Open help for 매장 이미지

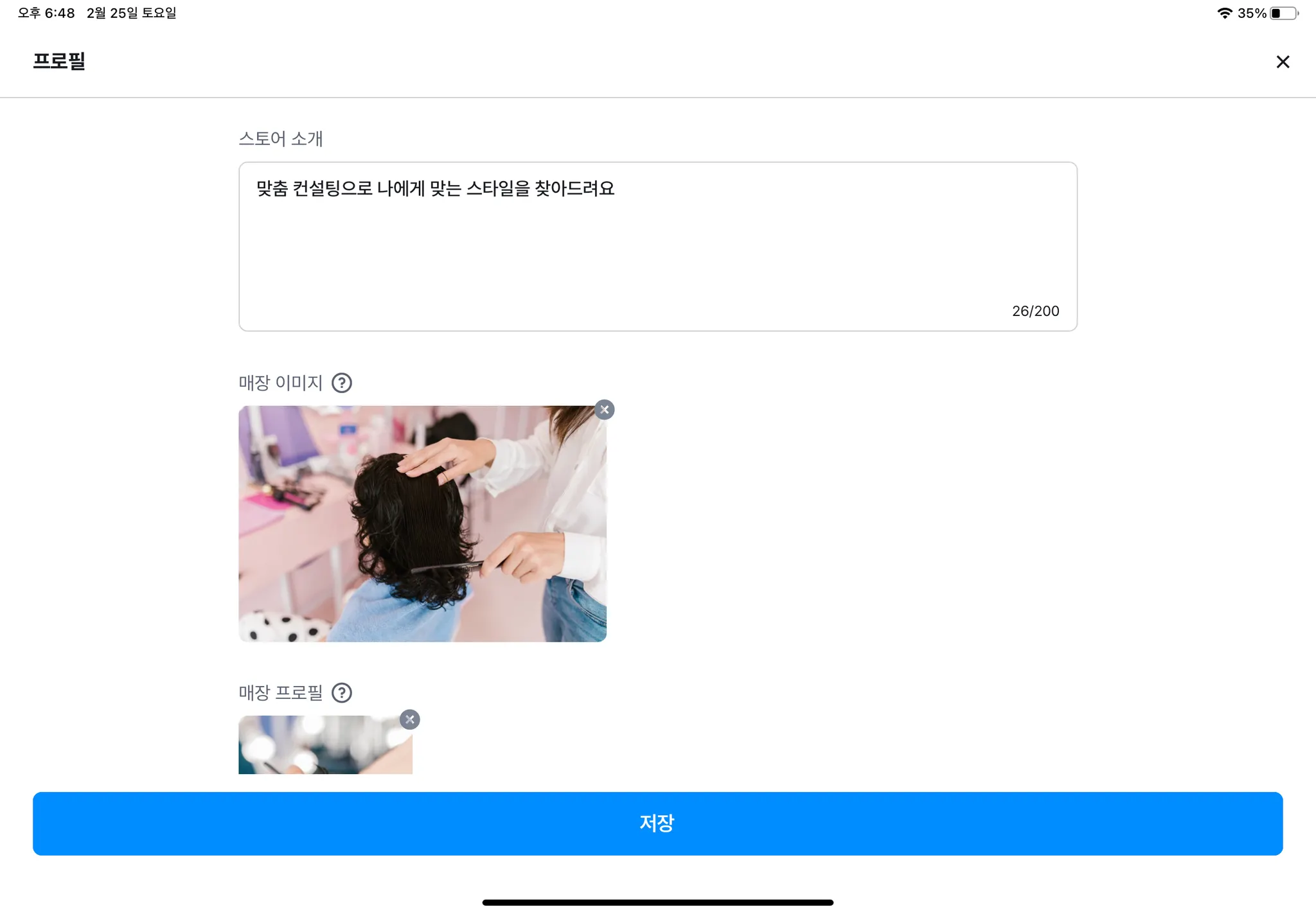point(342,383)
